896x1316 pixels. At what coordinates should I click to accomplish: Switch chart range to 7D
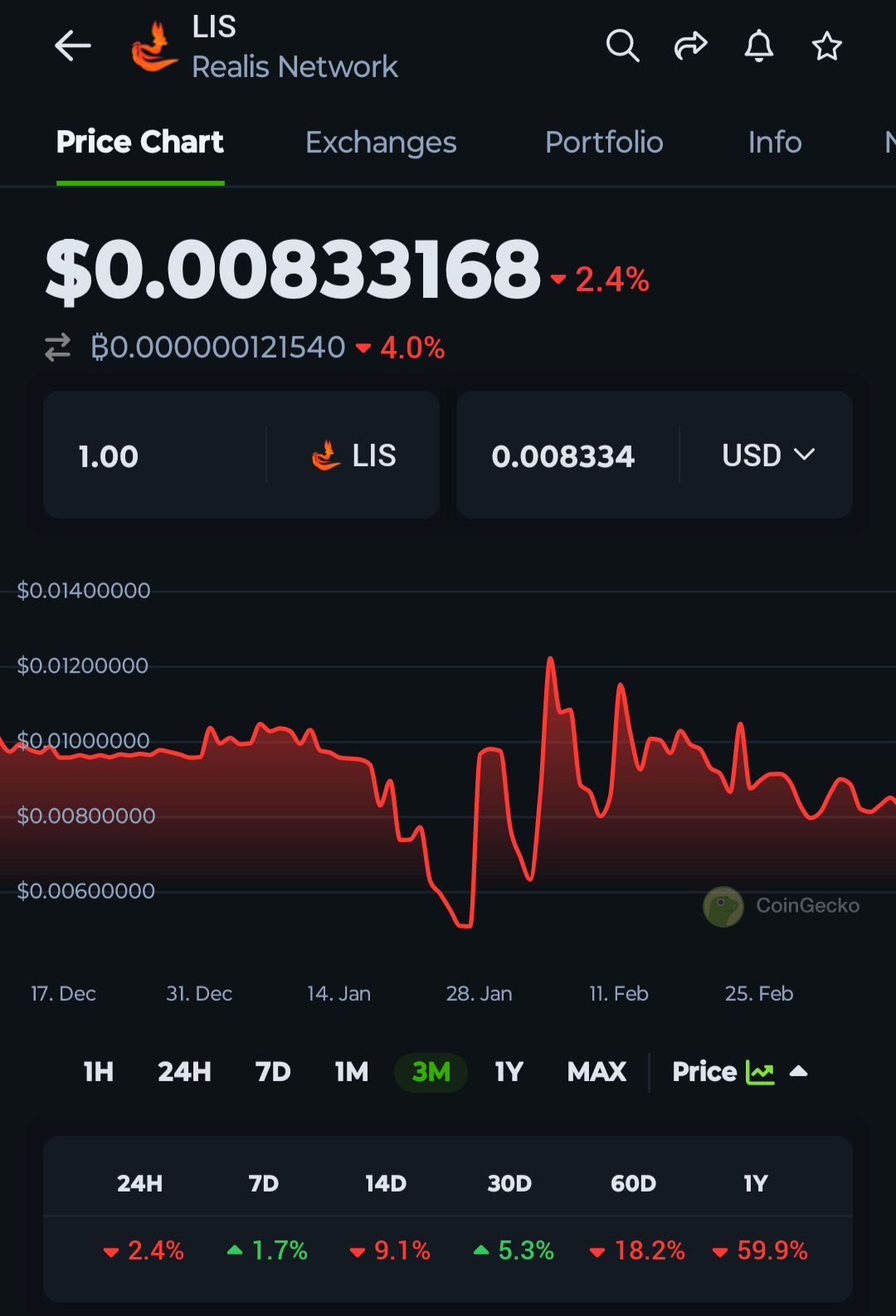pyautogui.click(x=273, y=1072)
